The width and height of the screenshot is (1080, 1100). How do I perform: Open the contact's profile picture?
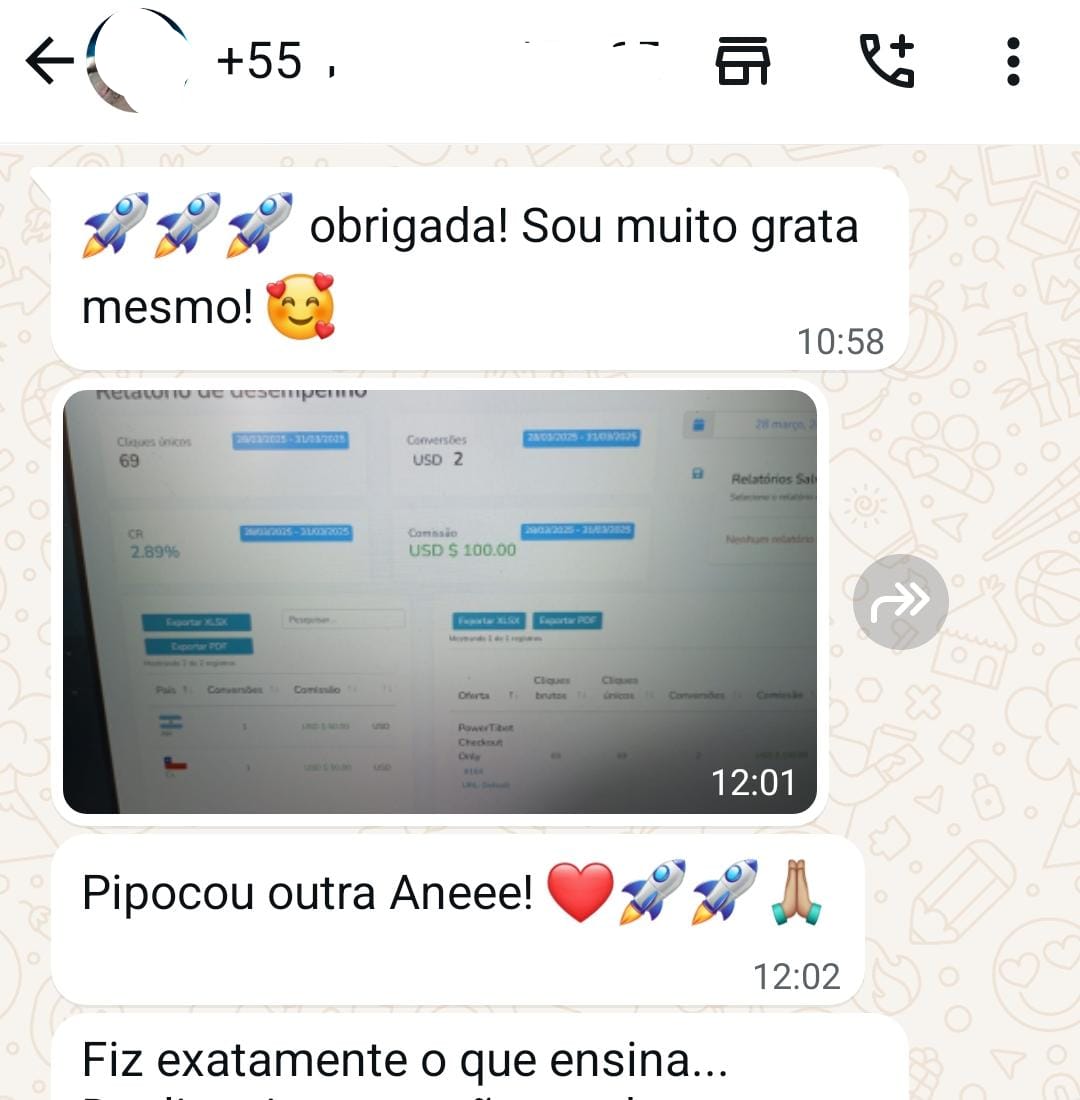[x=138, y=62]
